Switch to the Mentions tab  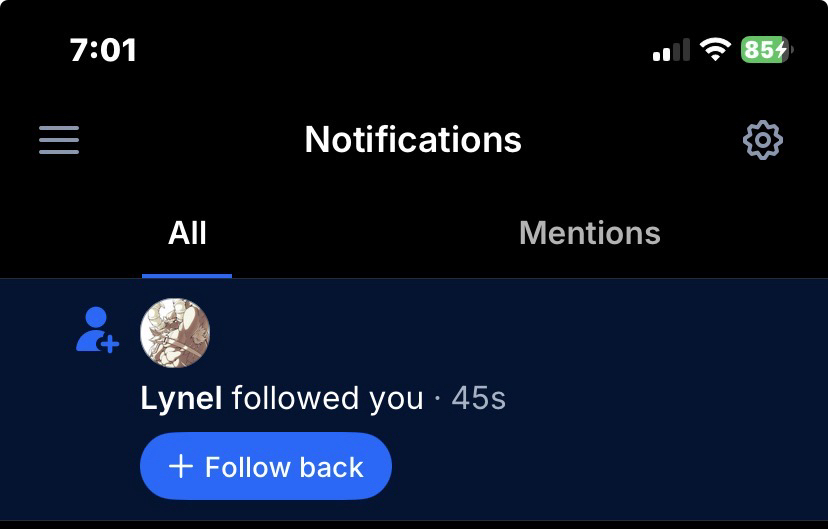coord(590,234)
